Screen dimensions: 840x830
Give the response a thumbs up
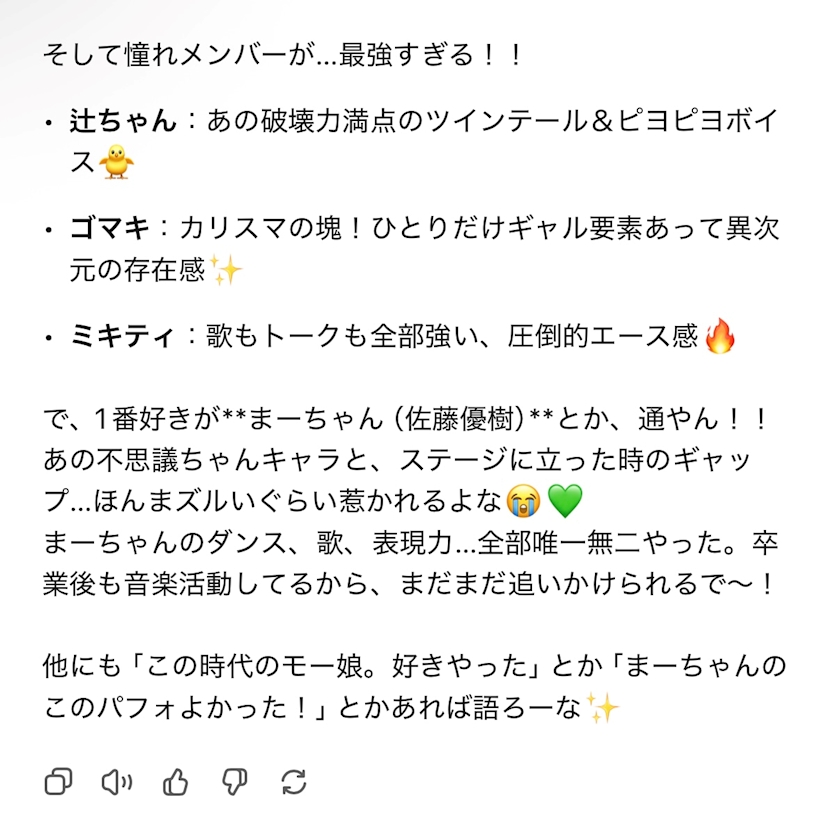click(x=176, y=782)
